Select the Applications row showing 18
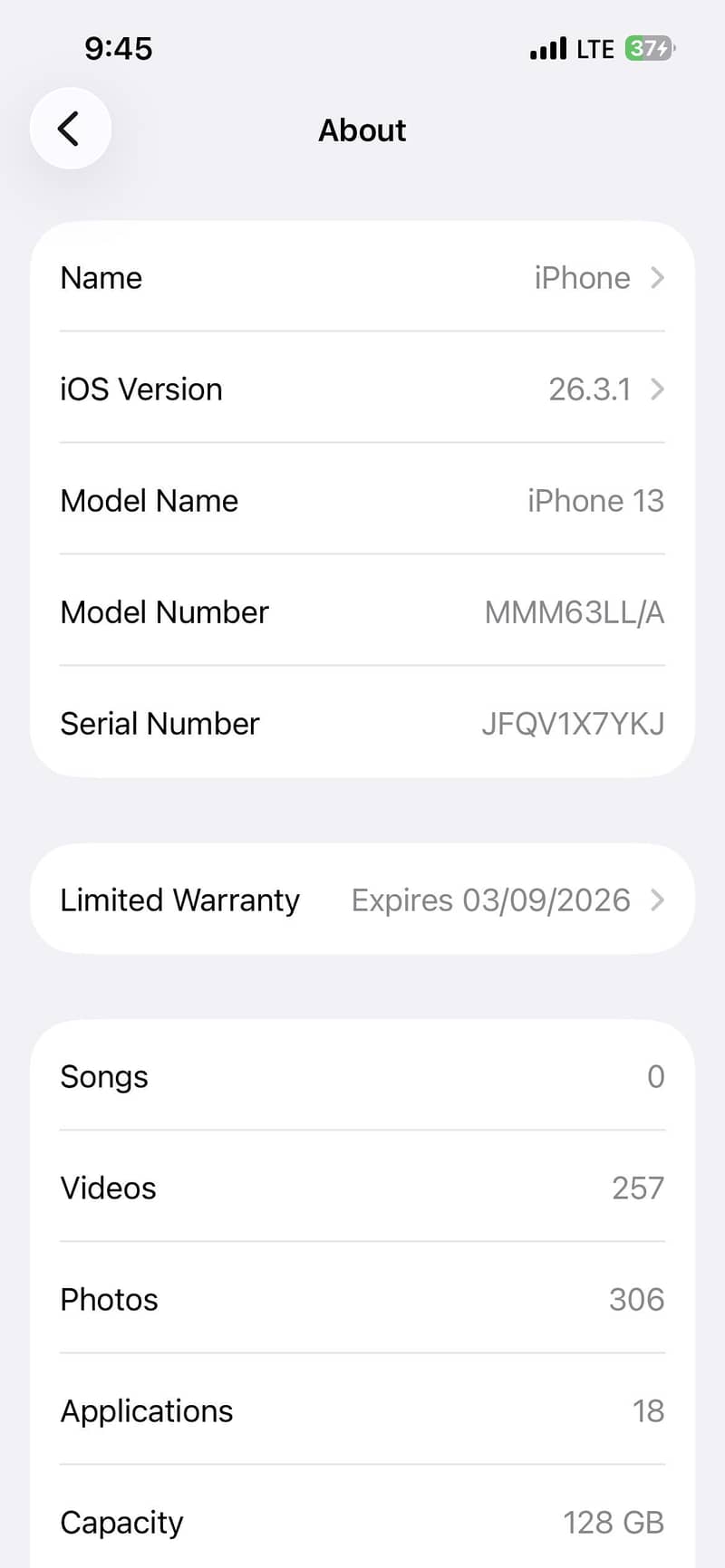The height and width of the screenshot is (1568, 725). pos(362,1411)
